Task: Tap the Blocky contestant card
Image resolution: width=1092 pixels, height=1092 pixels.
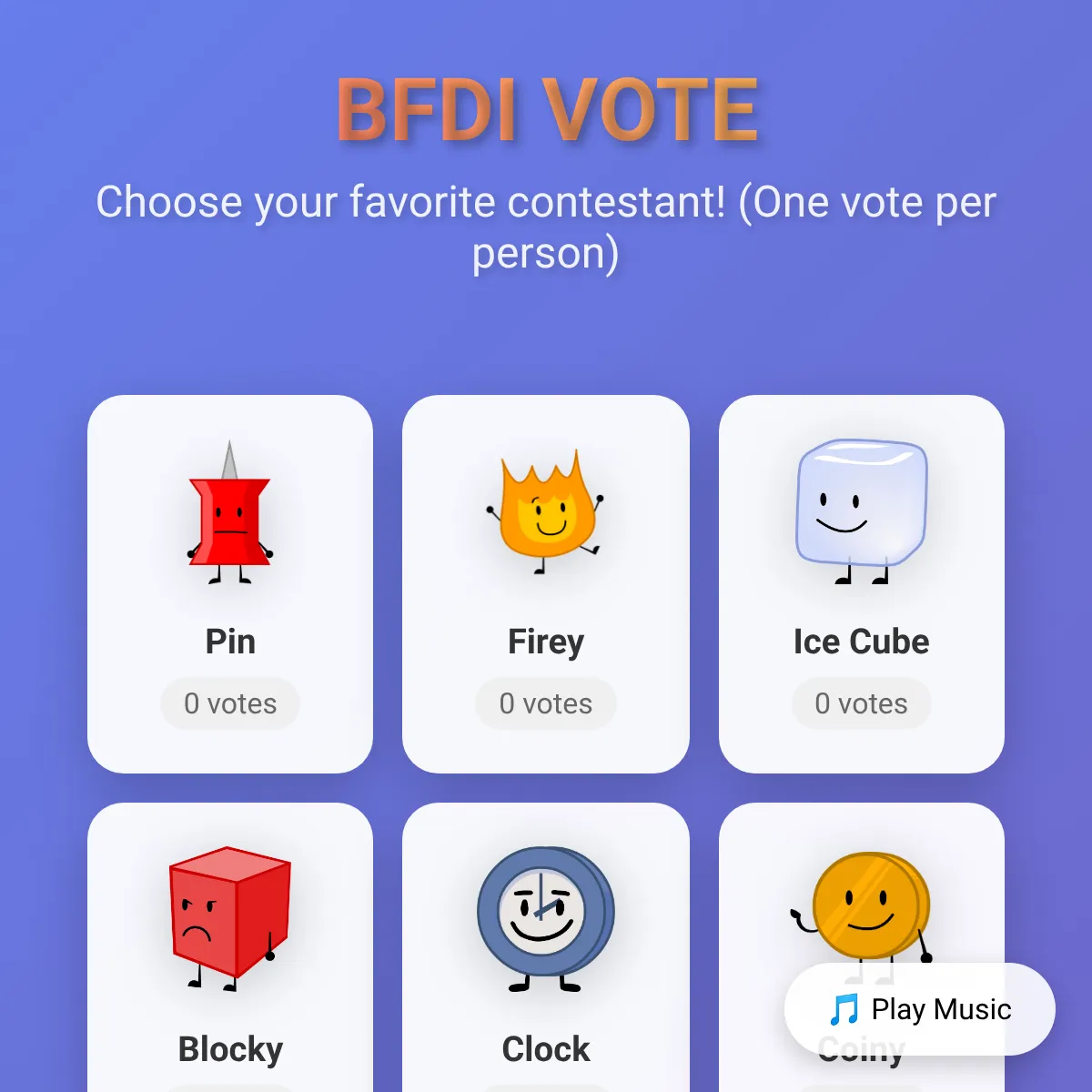Action: tap(230, 946)
